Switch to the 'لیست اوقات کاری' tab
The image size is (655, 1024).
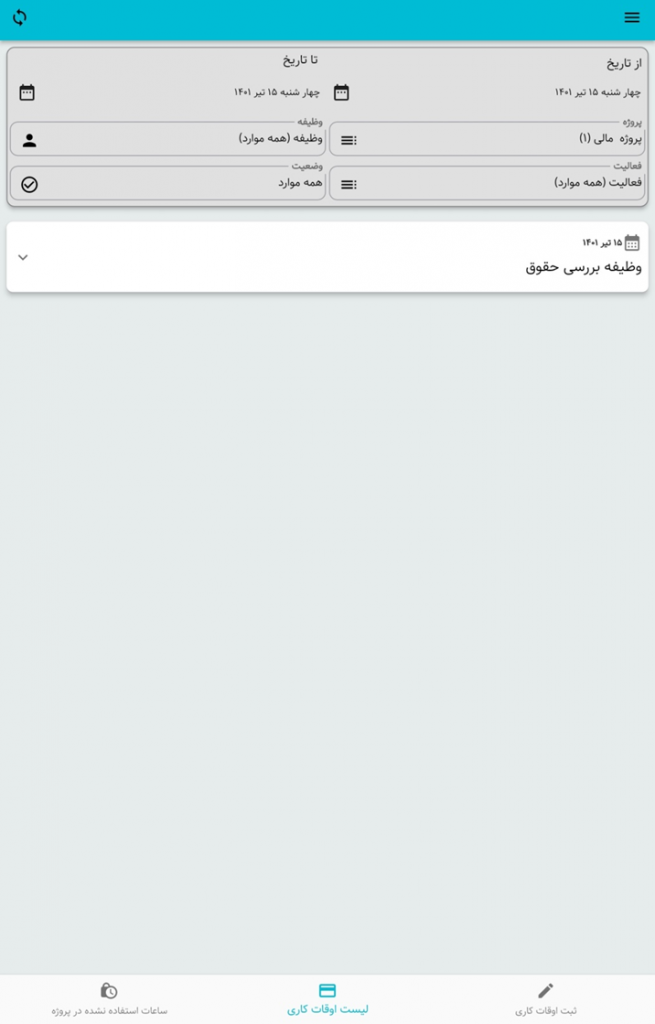click(x=327, y=998)
